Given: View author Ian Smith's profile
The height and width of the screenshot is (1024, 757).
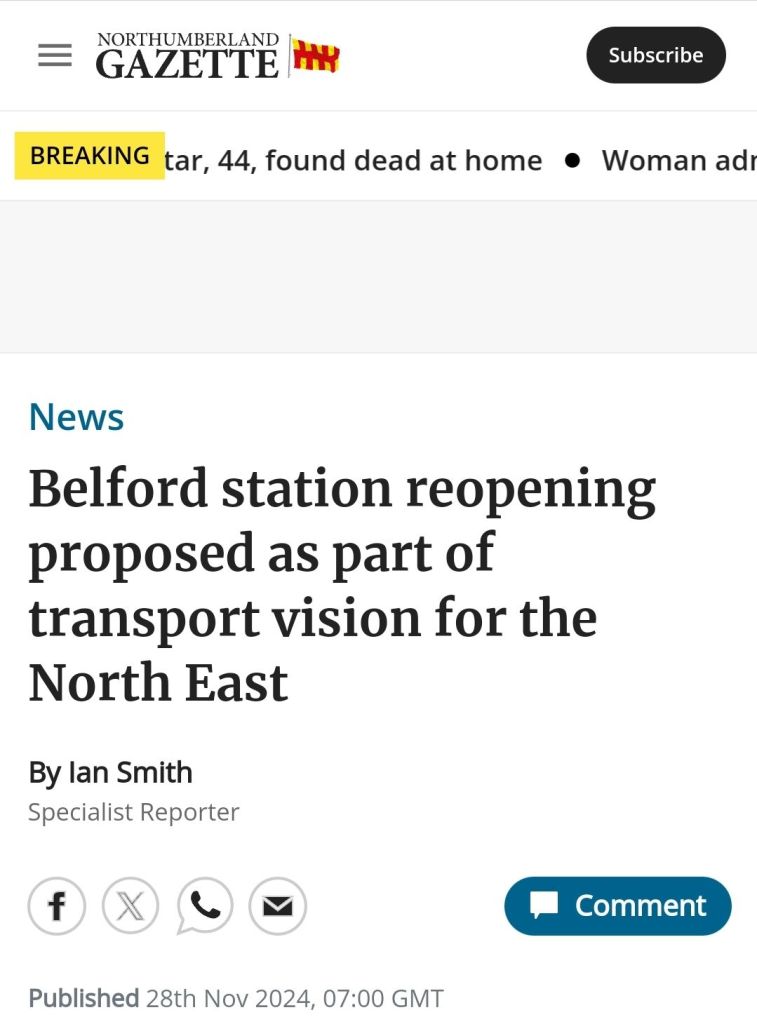Looking at the screenshot, I should point(129,772).
